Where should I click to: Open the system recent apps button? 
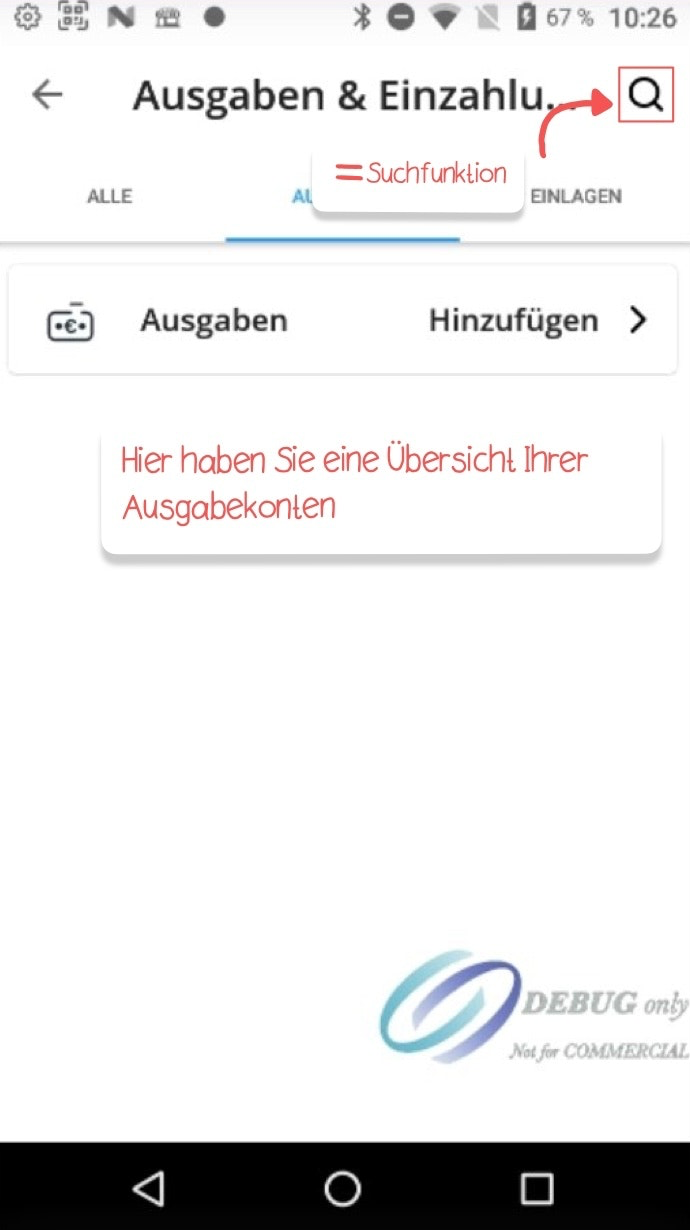coord(537,1188)
